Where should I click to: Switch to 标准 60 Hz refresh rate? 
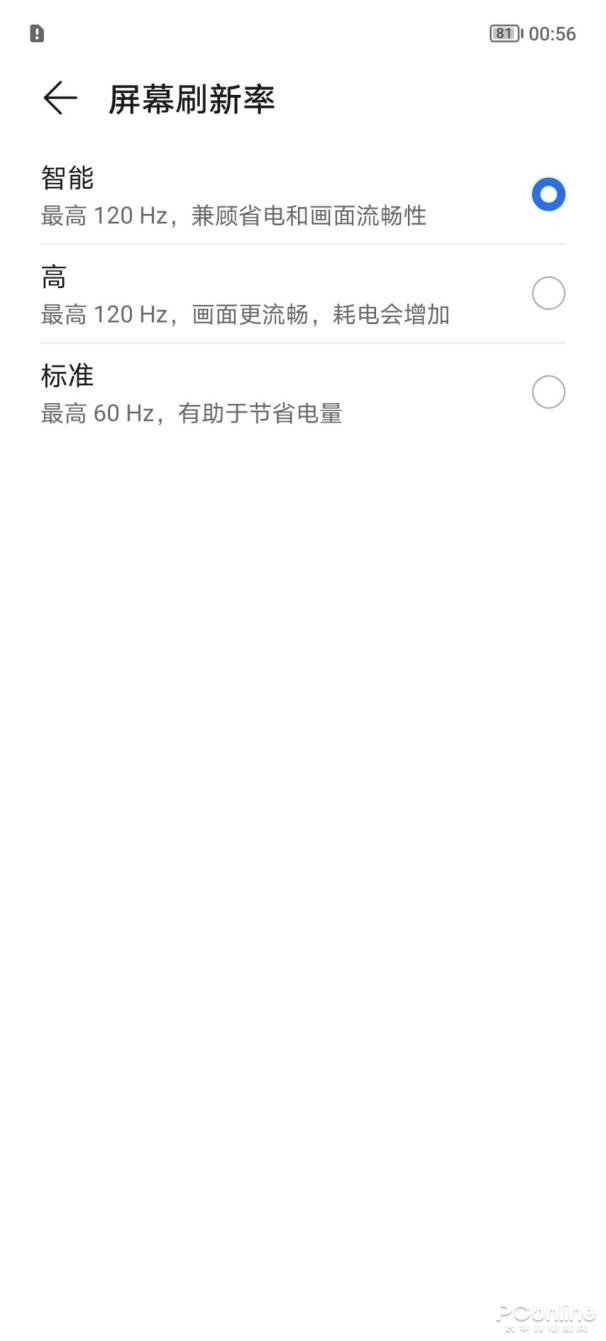tap(303, 393)
